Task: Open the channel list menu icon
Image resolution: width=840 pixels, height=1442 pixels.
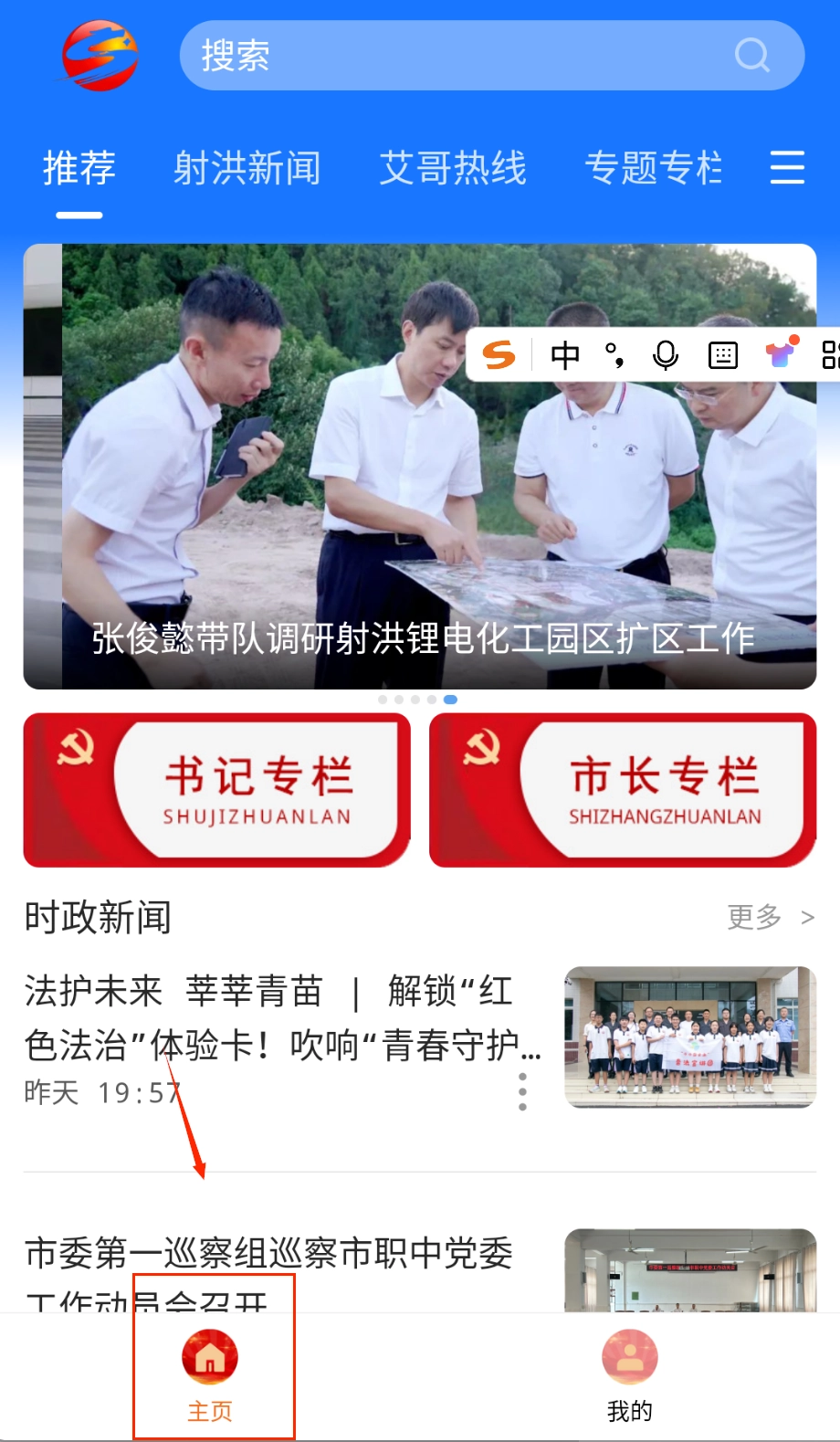Action: pyautogui.click(x=787, y=168)
